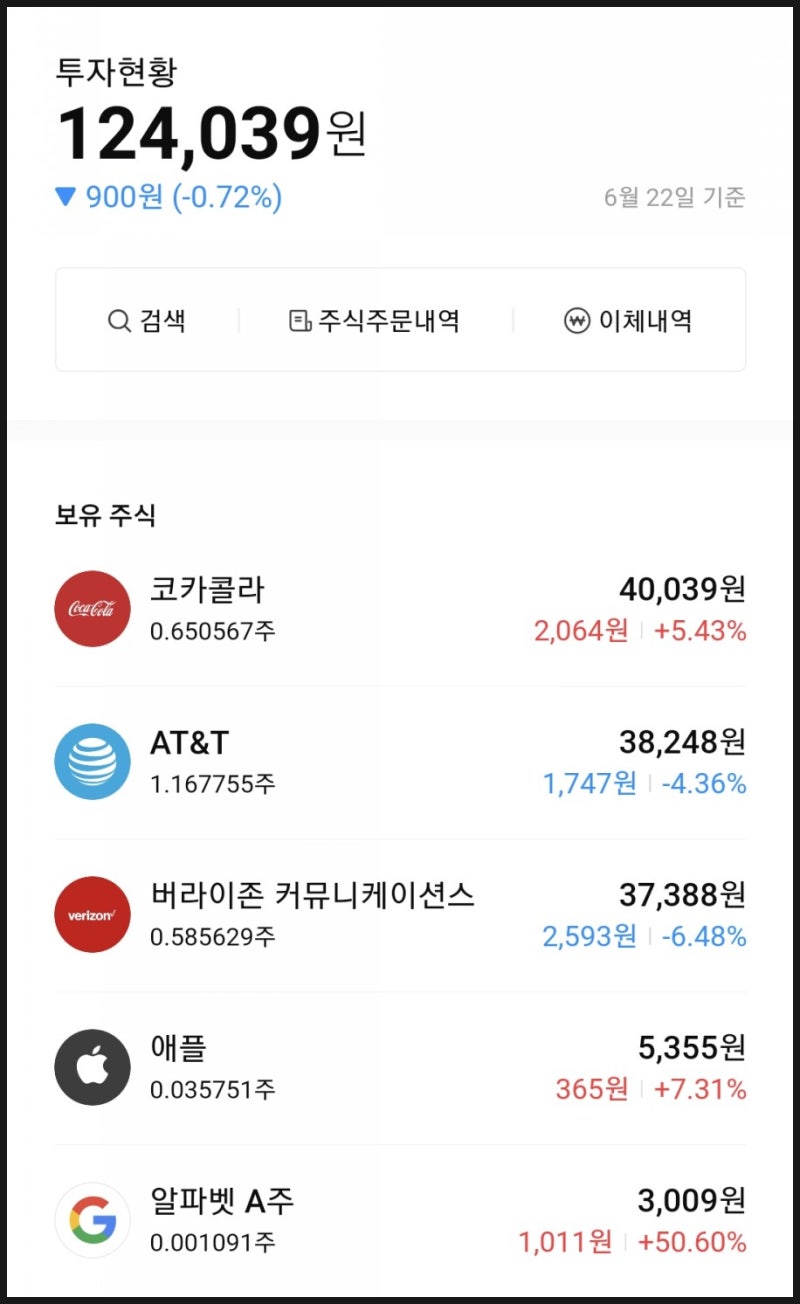
Task: Click the search magnifier icon
Action: point(118,320)
